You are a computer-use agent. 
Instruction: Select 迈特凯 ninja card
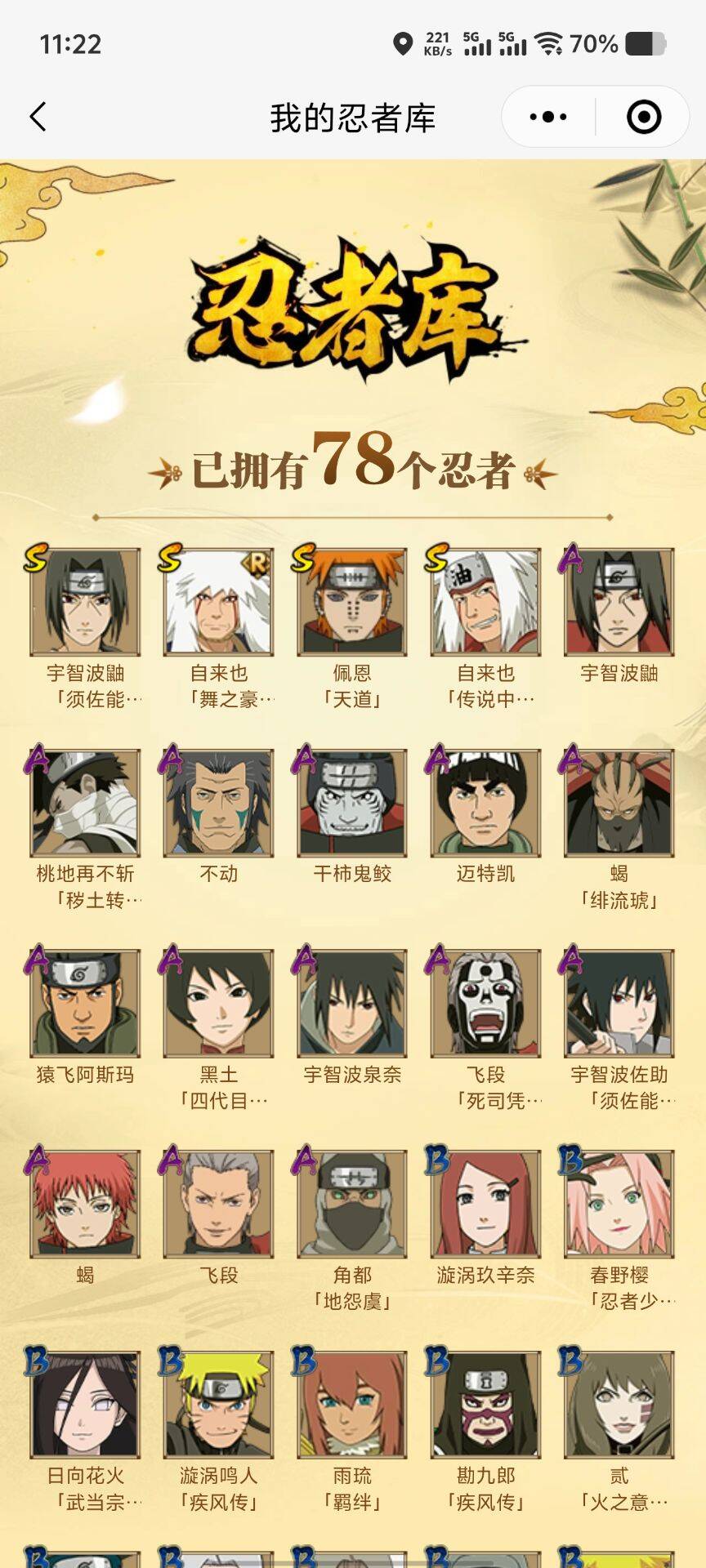pos(485,804)
